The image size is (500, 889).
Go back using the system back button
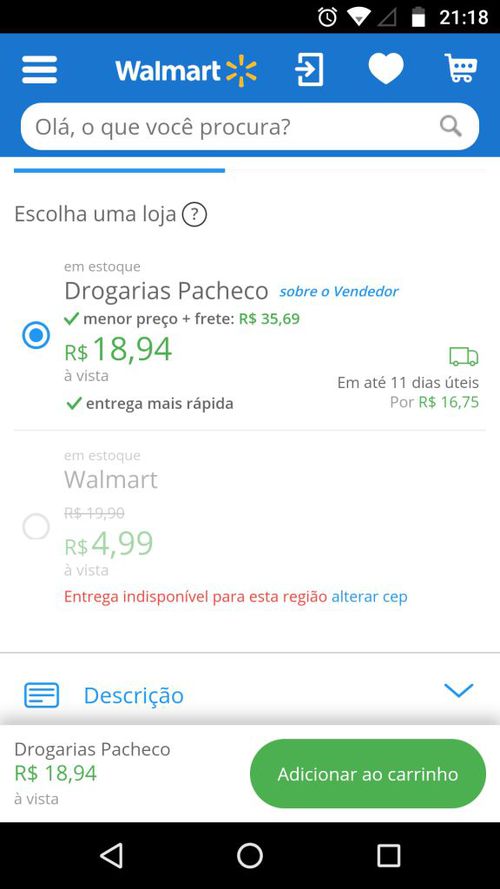coord(111,855)
